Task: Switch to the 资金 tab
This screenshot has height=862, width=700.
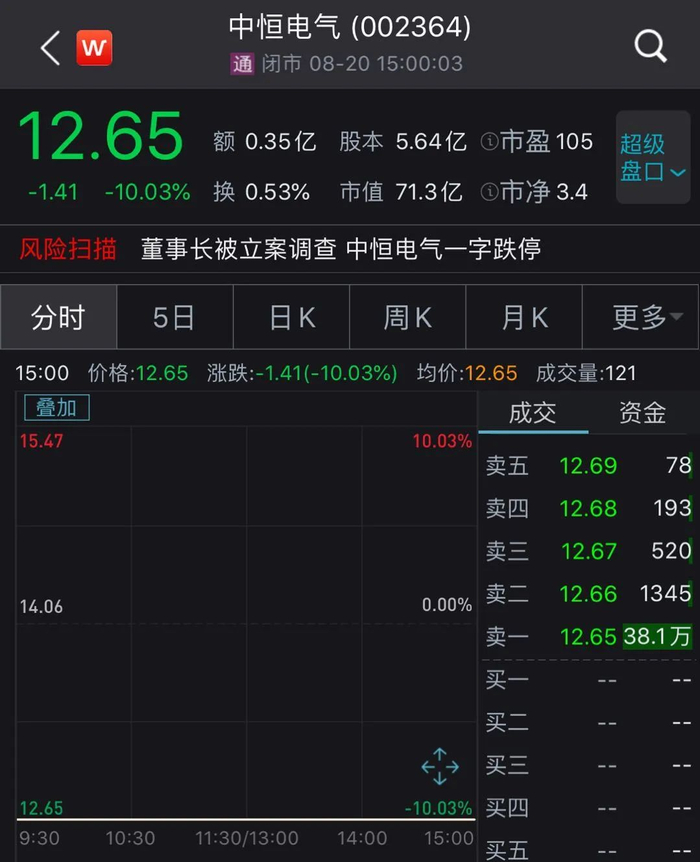Action: pyautogui.click(x=643, y=412)
